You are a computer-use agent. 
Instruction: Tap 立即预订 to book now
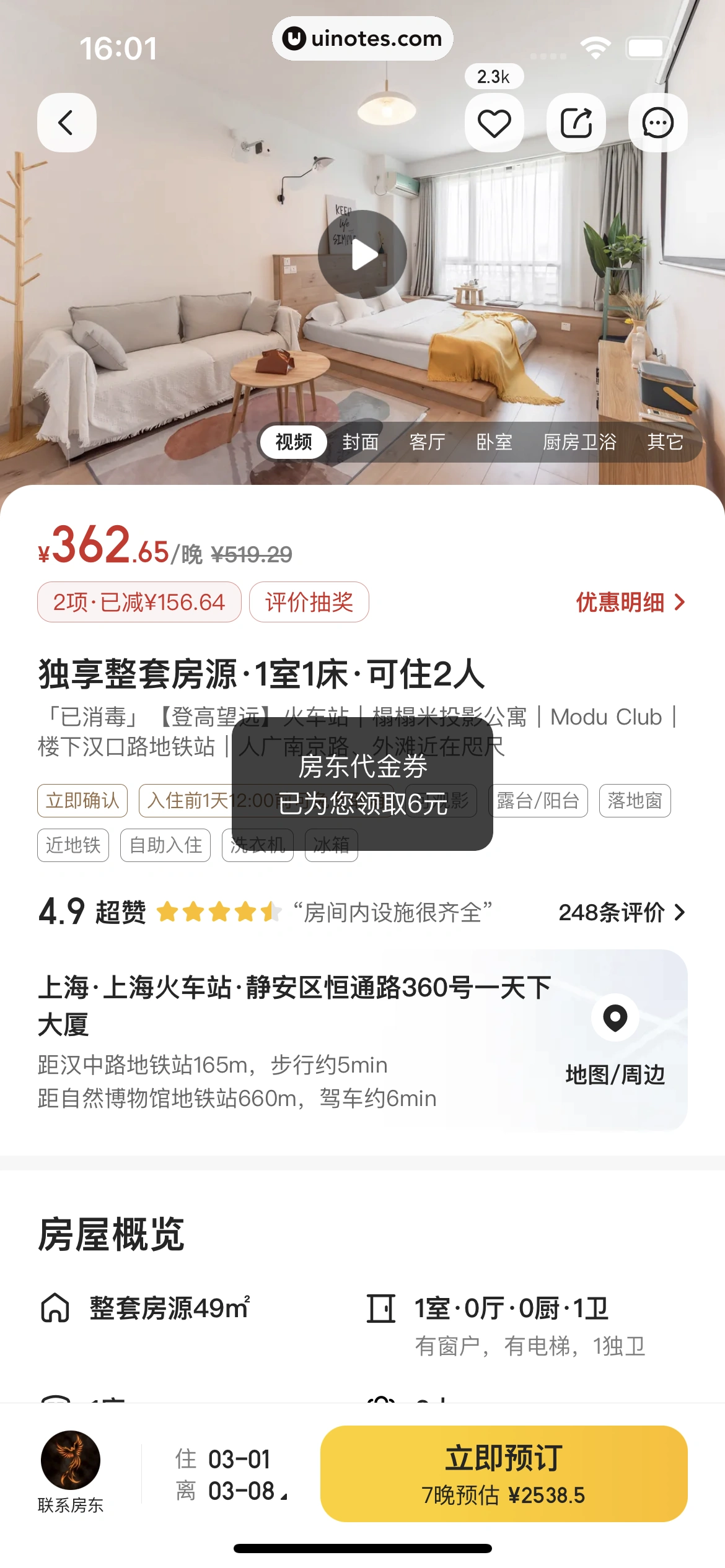tap(503, 1474)
